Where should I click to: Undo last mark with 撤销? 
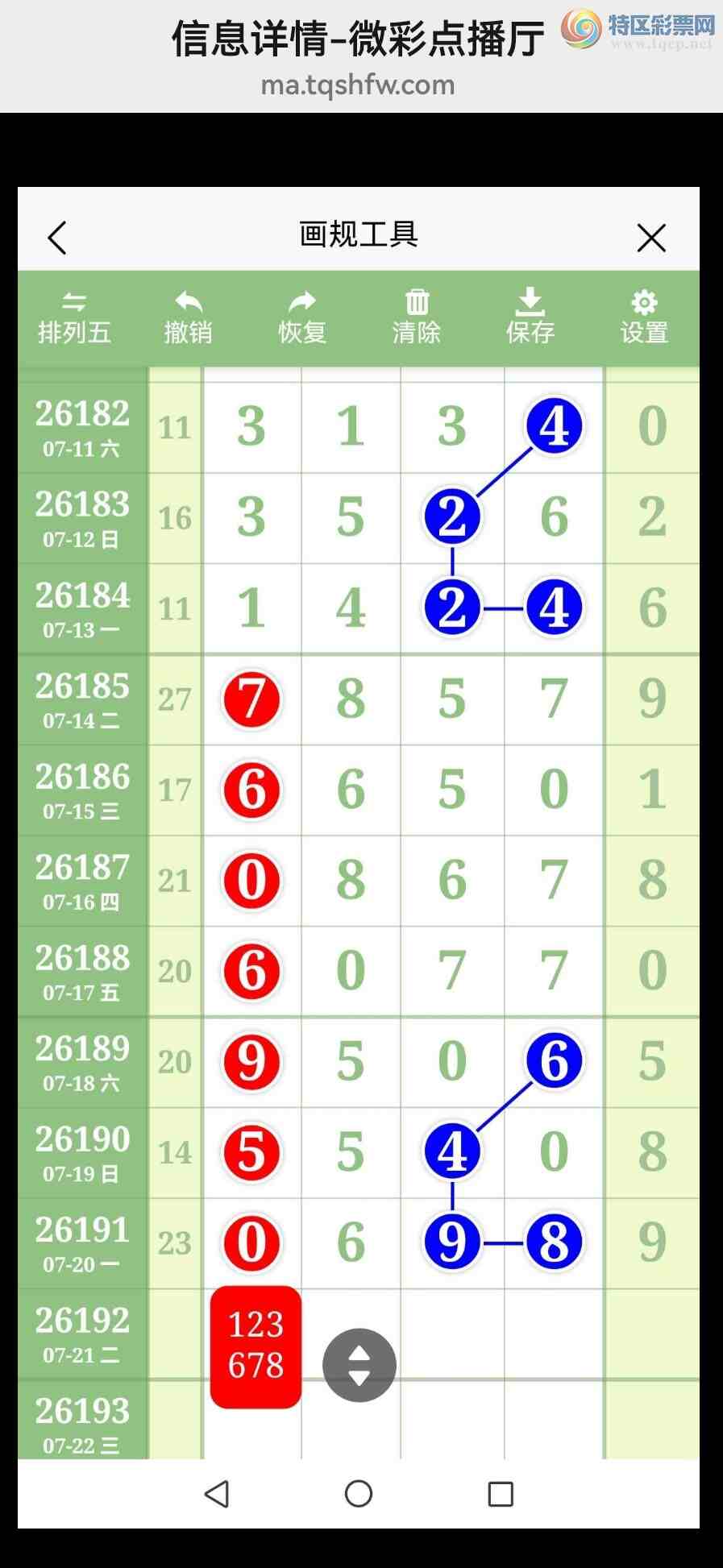[x=189, y=318]
